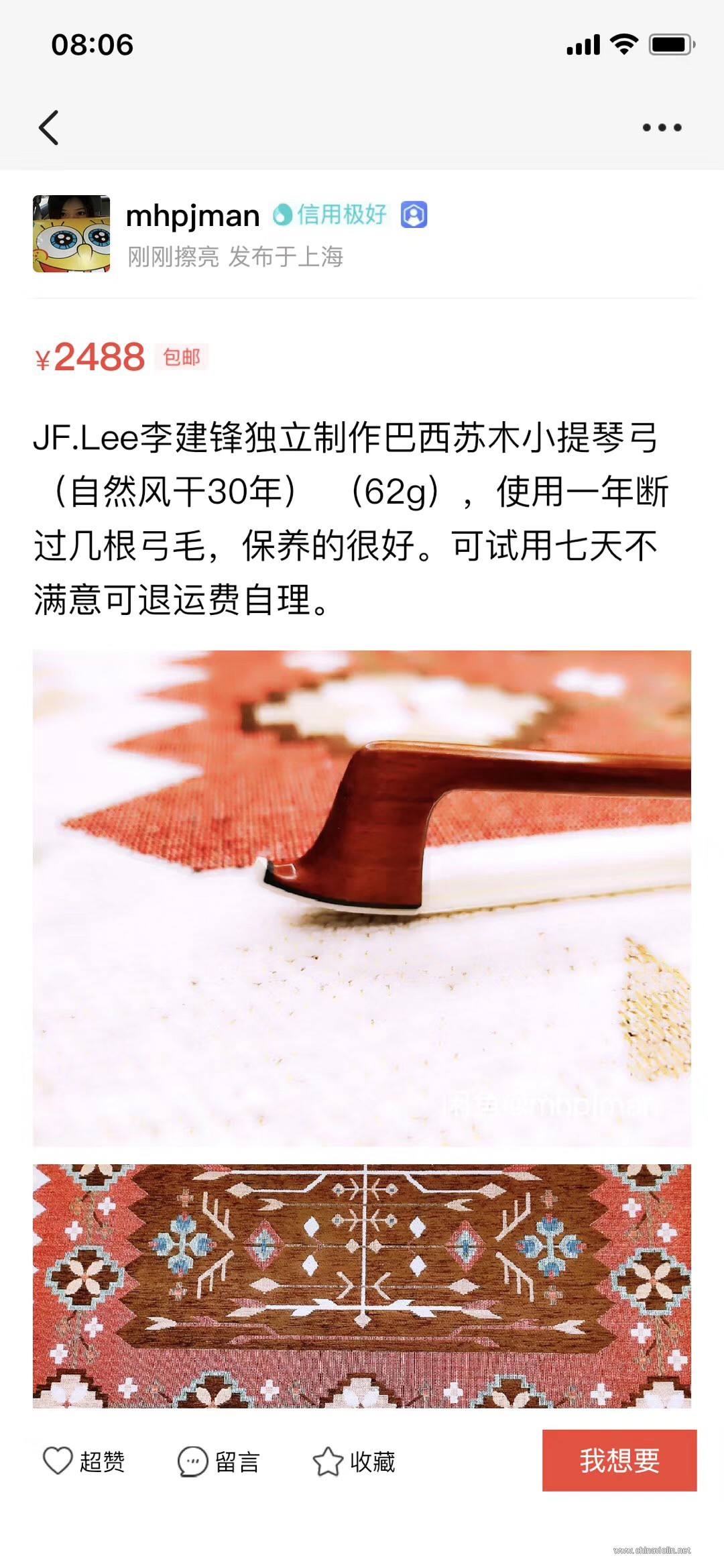Add this item to favorites with 收藏
The image size is (724, 1568).
(354, 1461)
